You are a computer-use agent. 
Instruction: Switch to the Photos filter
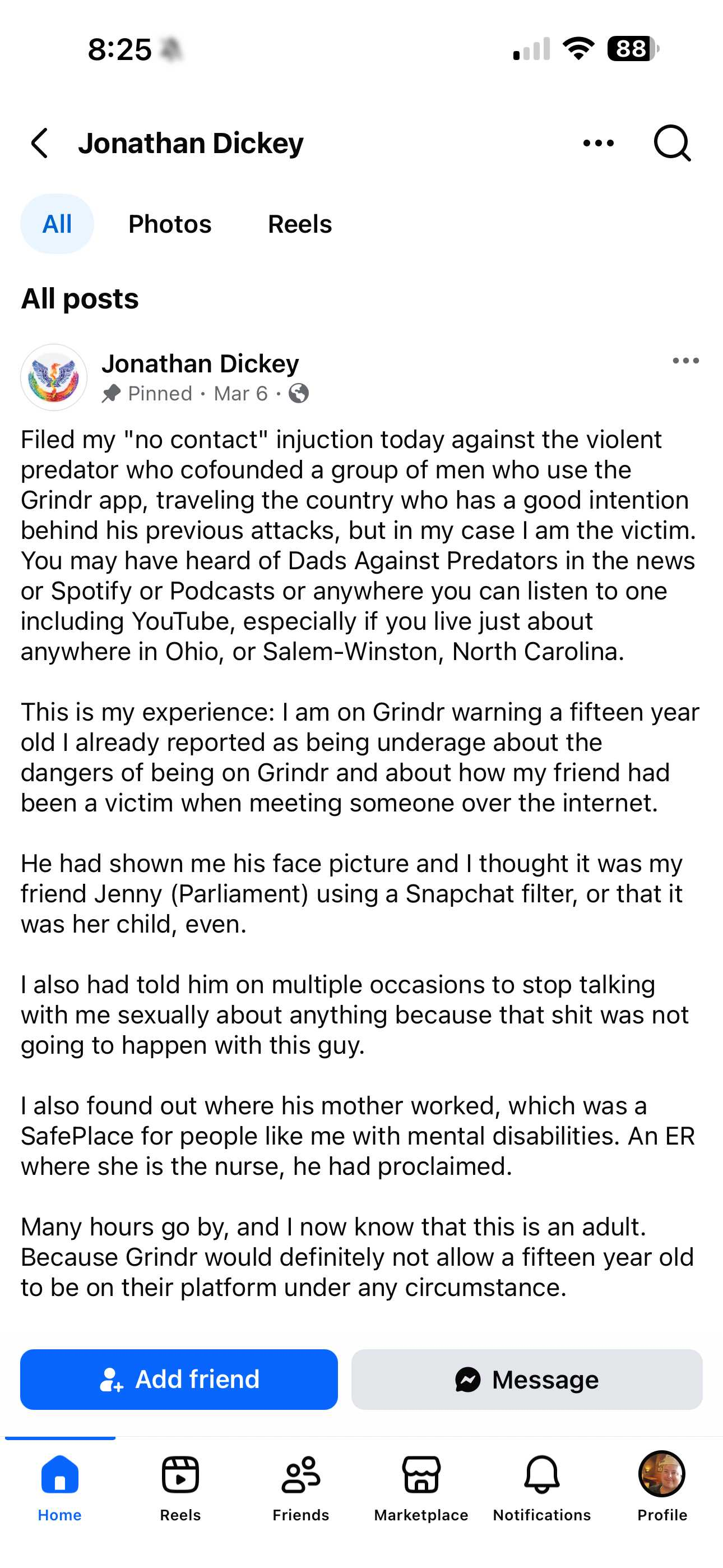click(170, 224)
